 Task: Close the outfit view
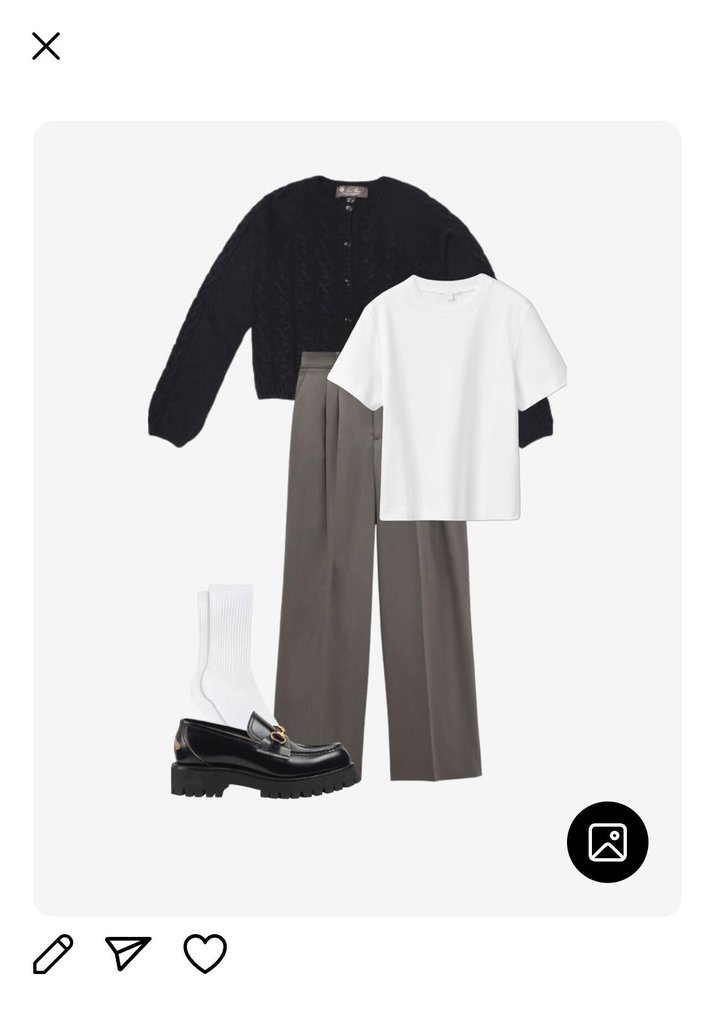click(x=46, y=46)
